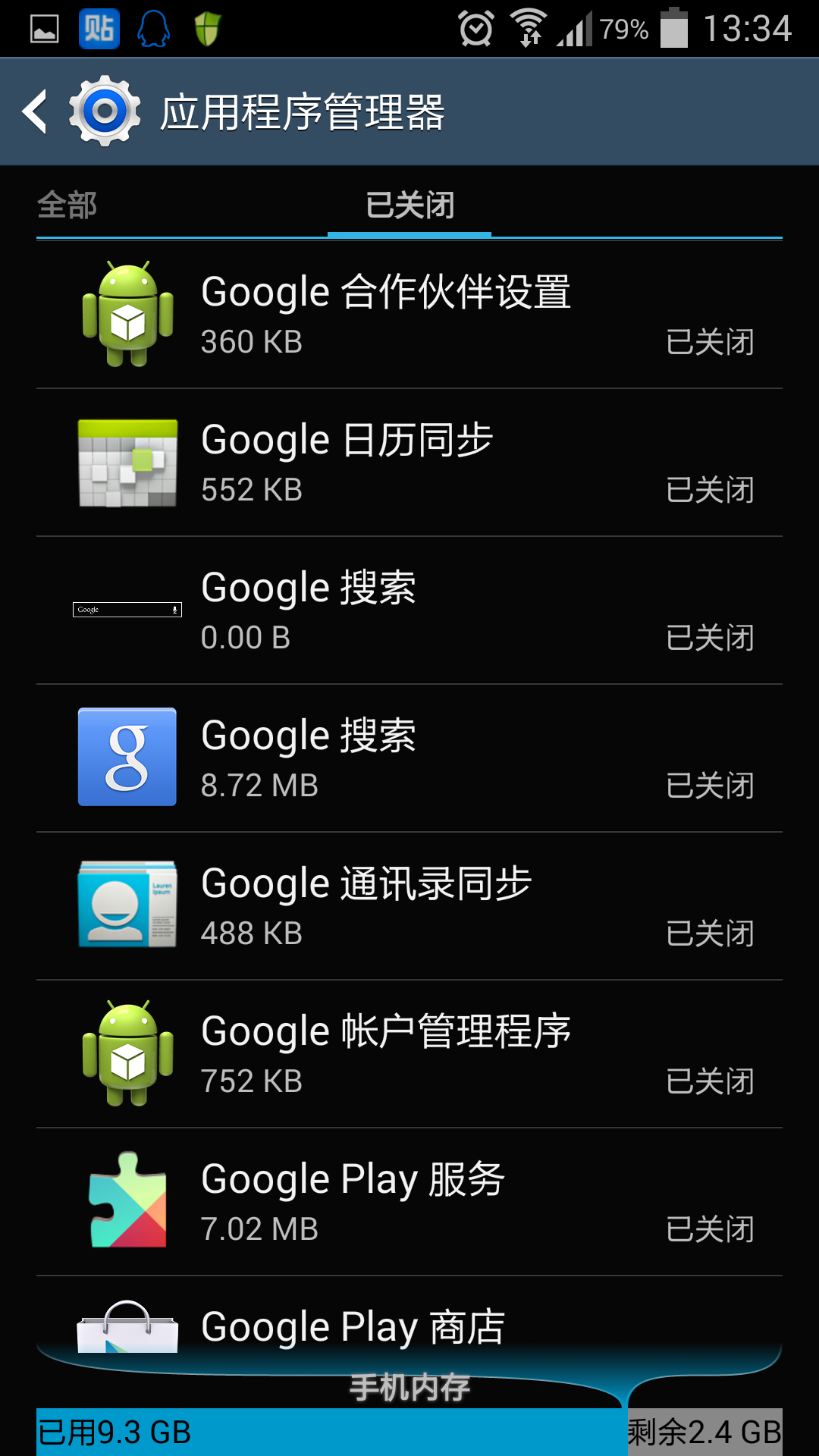The image size is (819, 1456).
Task: View Google 通讯录同步 app details
Action: tap(409, 906)
